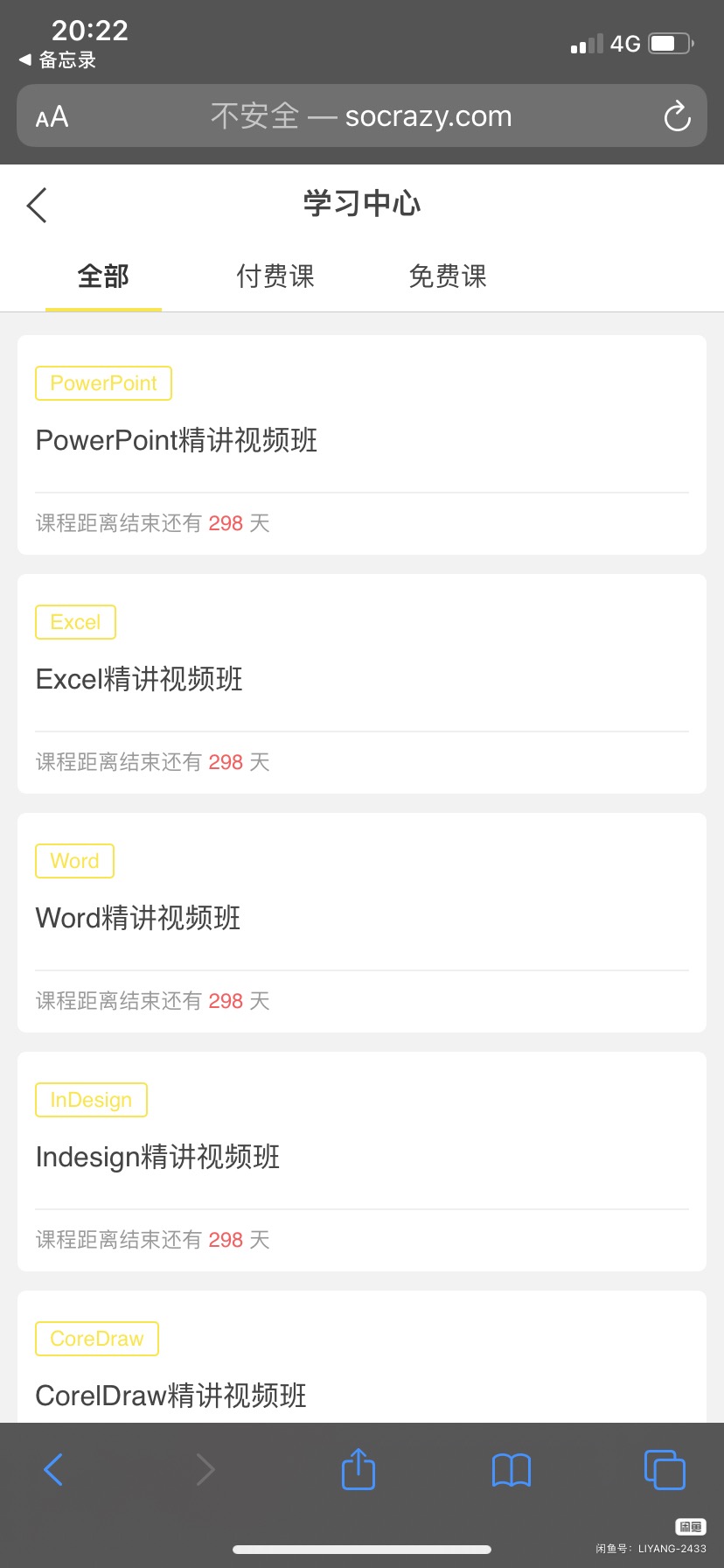
Task: Open Excel精讲视频班 course
Action: [x=140, y=679]
